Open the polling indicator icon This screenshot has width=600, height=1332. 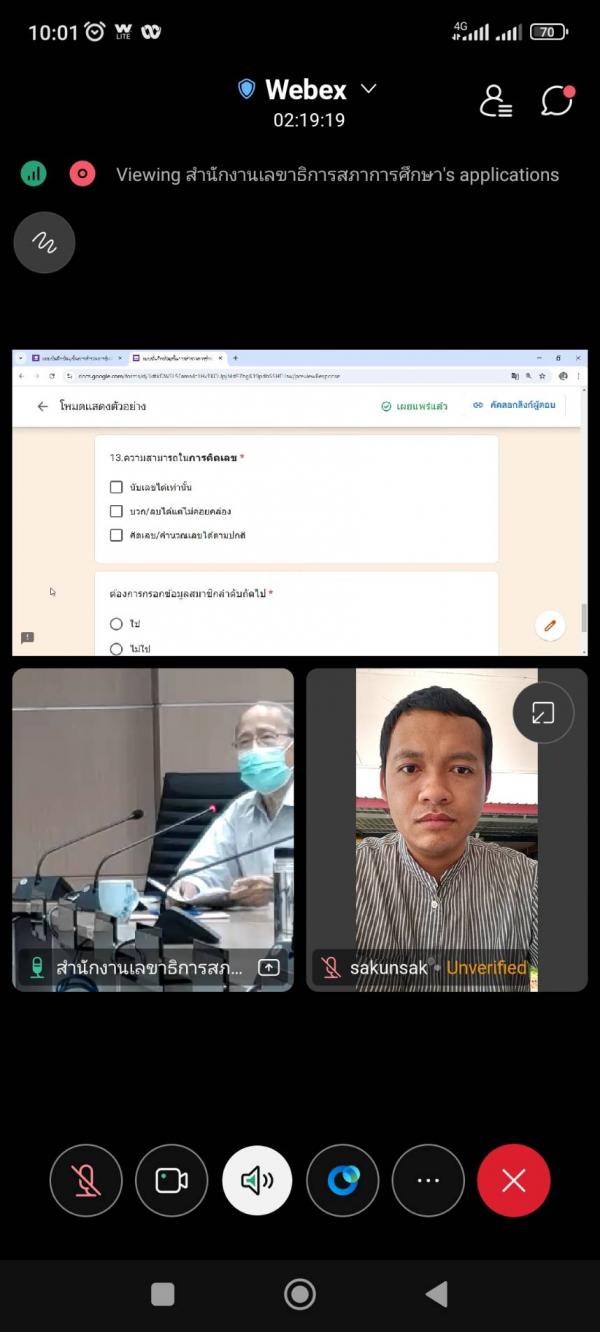(34, 174)
